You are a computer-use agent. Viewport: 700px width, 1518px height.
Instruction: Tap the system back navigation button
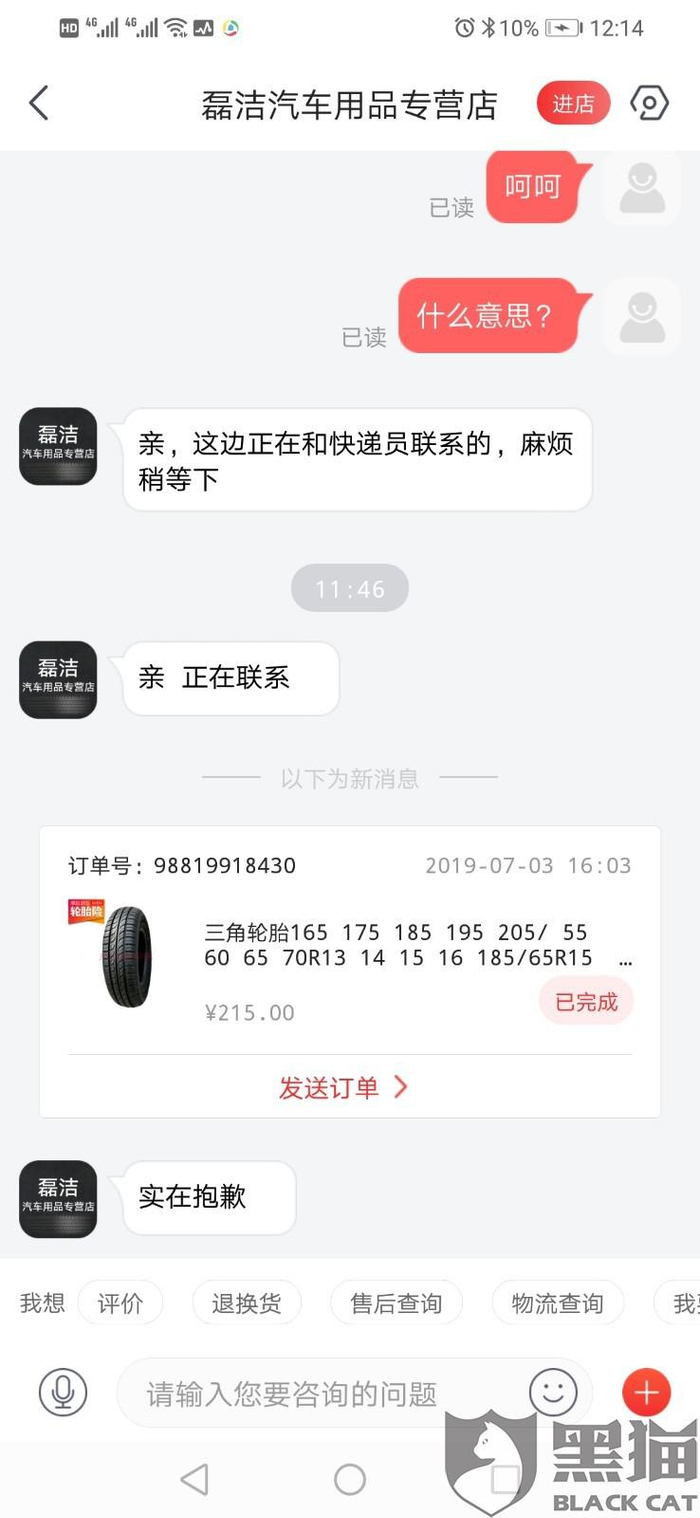[194, 1480]
